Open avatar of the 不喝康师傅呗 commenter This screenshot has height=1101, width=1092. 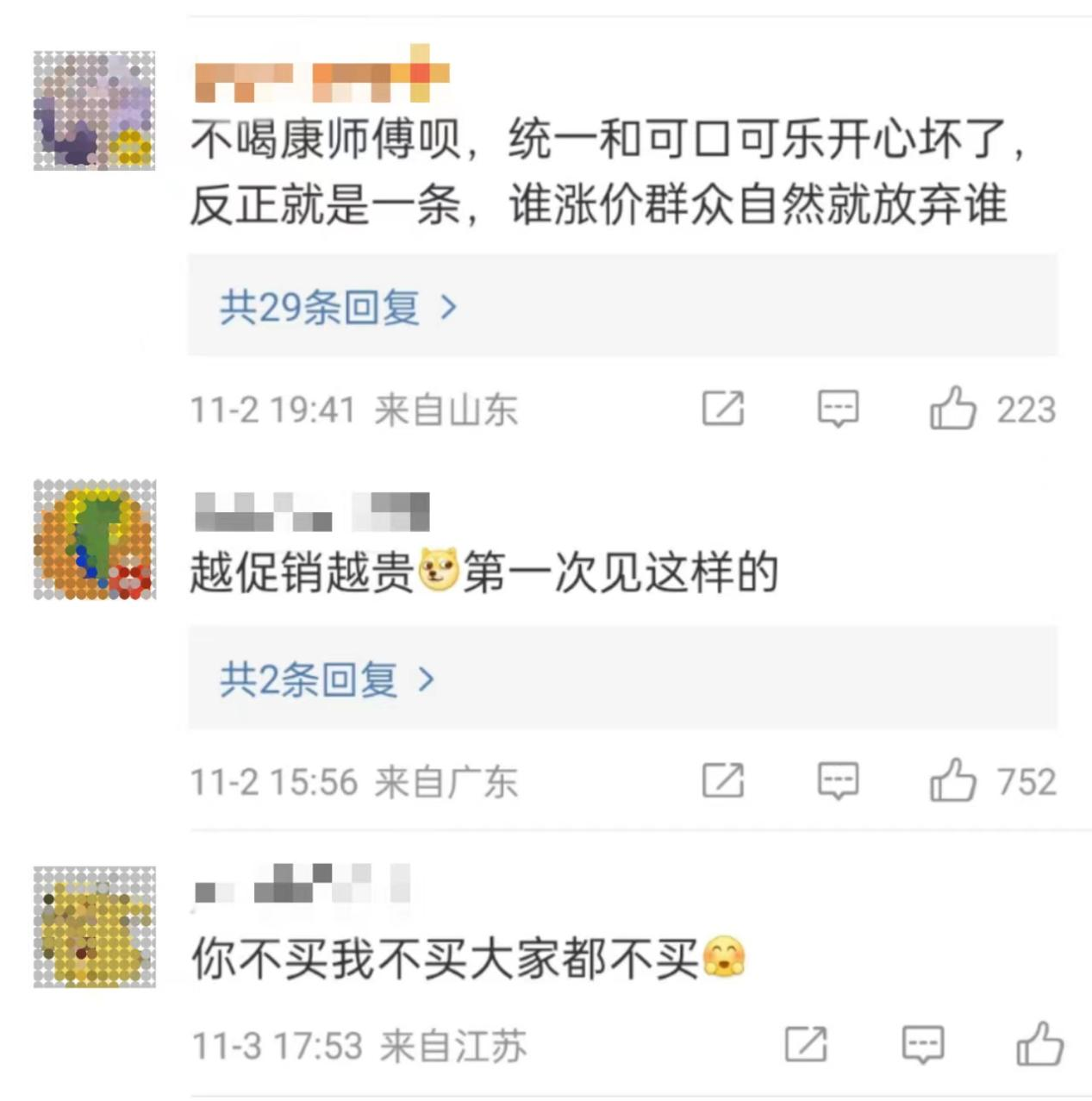point(94,110)
